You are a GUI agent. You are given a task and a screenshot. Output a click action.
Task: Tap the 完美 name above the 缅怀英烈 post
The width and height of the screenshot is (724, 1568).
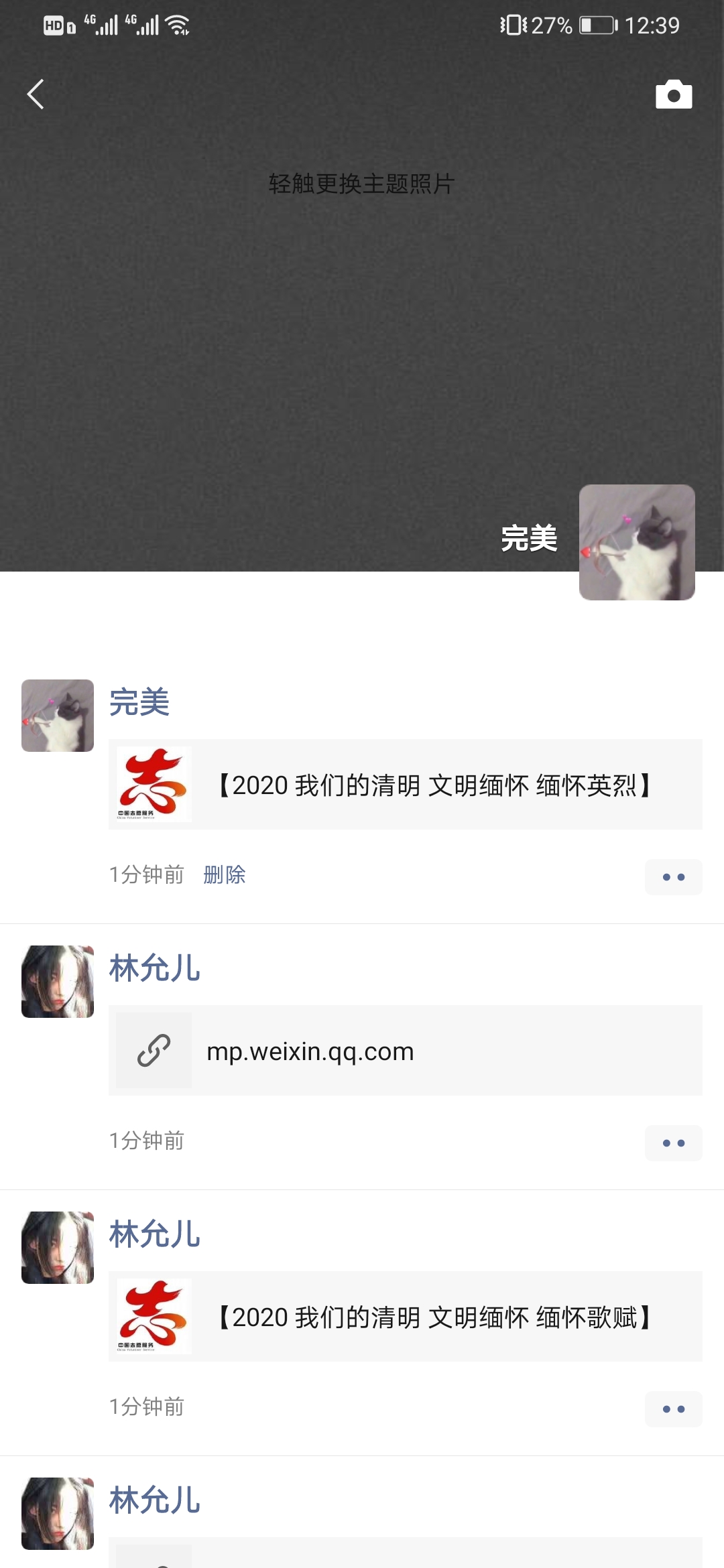coord(139,702)
